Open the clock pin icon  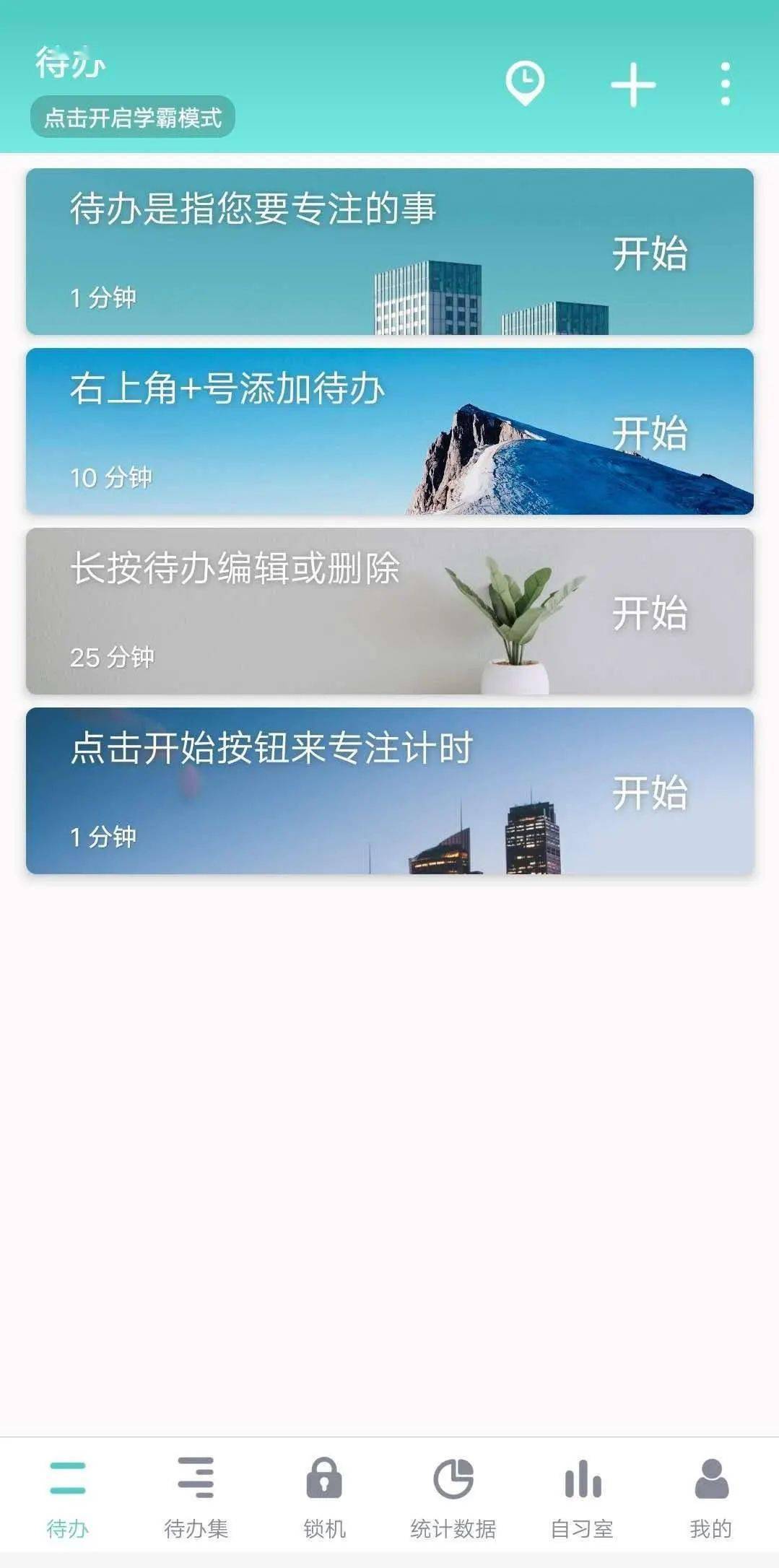tap(525, 84)
